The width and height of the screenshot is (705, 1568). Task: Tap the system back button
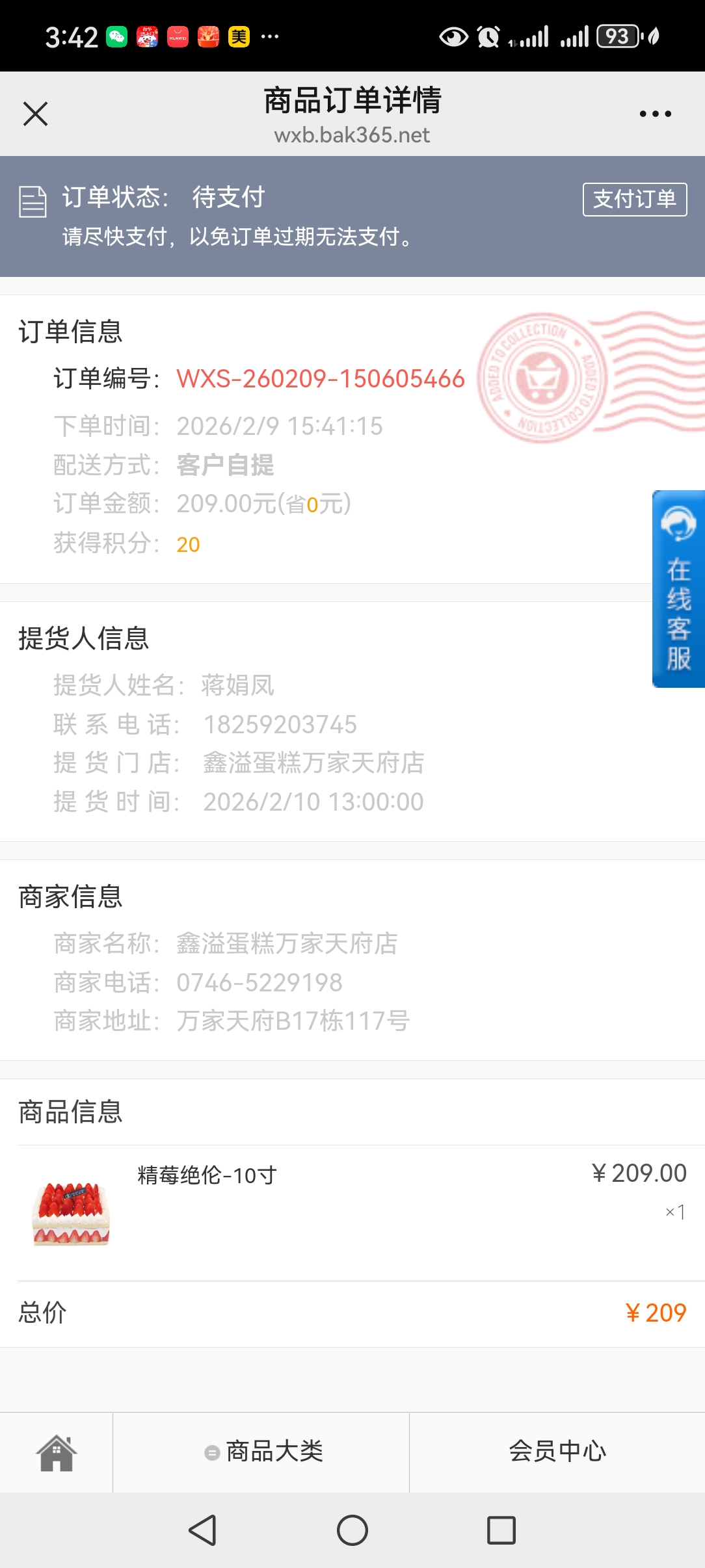(x=203, y=1530)
